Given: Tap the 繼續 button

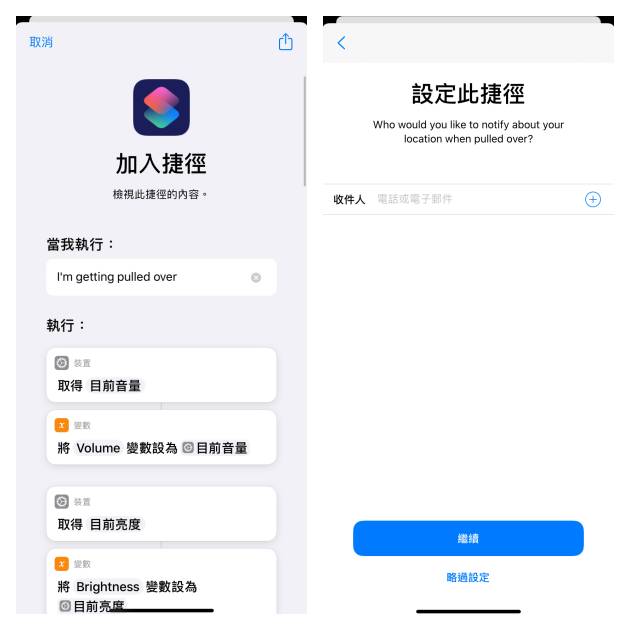Looking at the screenshot, I should pos(468,538).
